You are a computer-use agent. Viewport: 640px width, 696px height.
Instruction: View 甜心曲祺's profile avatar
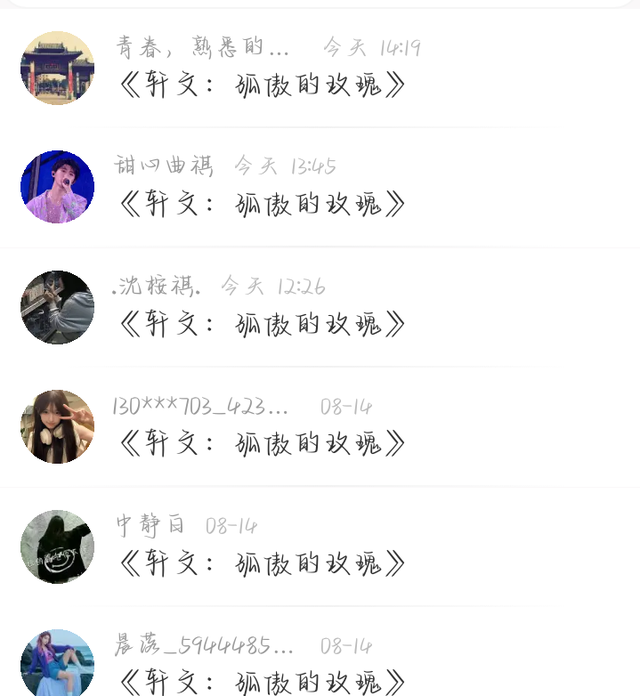tap(57, 187)
